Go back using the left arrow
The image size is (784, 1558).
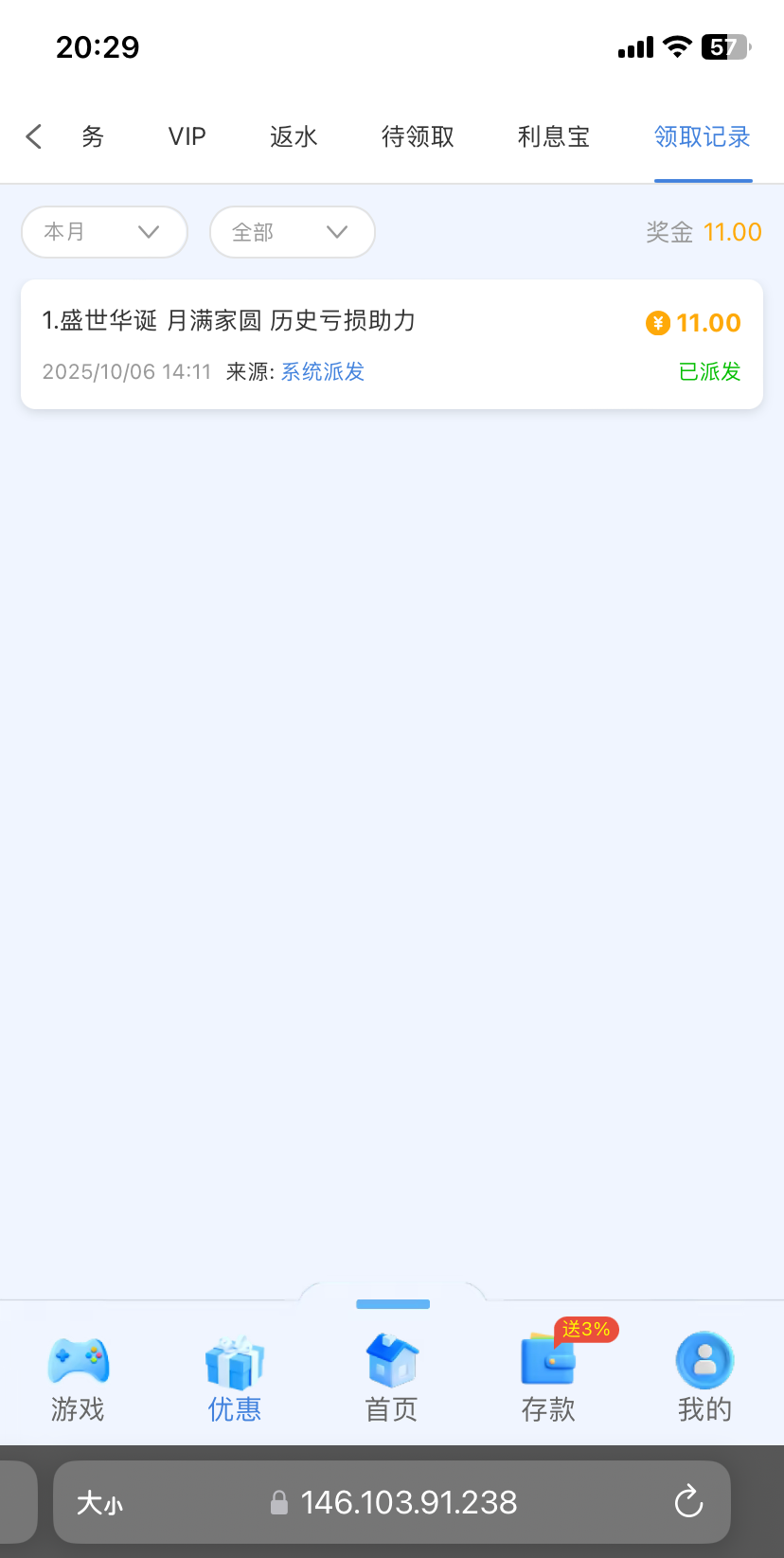34,136
